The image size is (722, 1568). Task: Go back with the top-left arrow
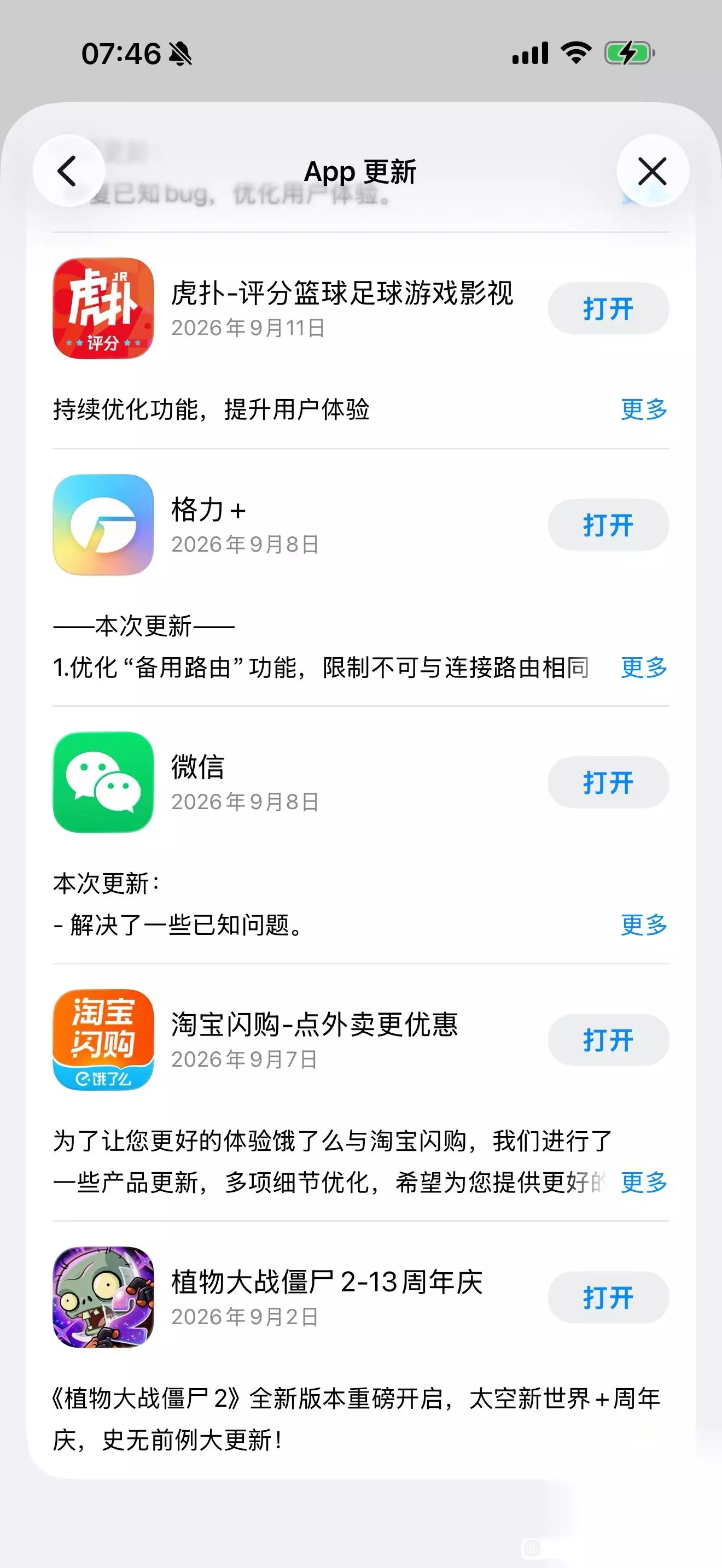click(68, 171)
